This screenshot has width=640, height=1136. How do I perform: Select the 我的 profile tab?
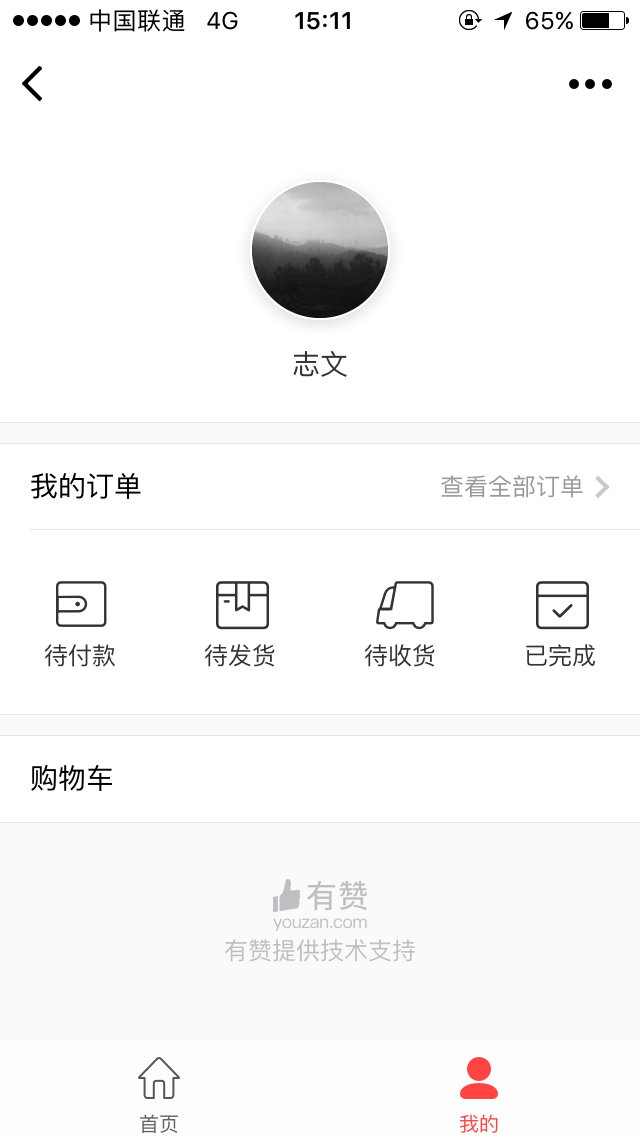pos(479,1092)
